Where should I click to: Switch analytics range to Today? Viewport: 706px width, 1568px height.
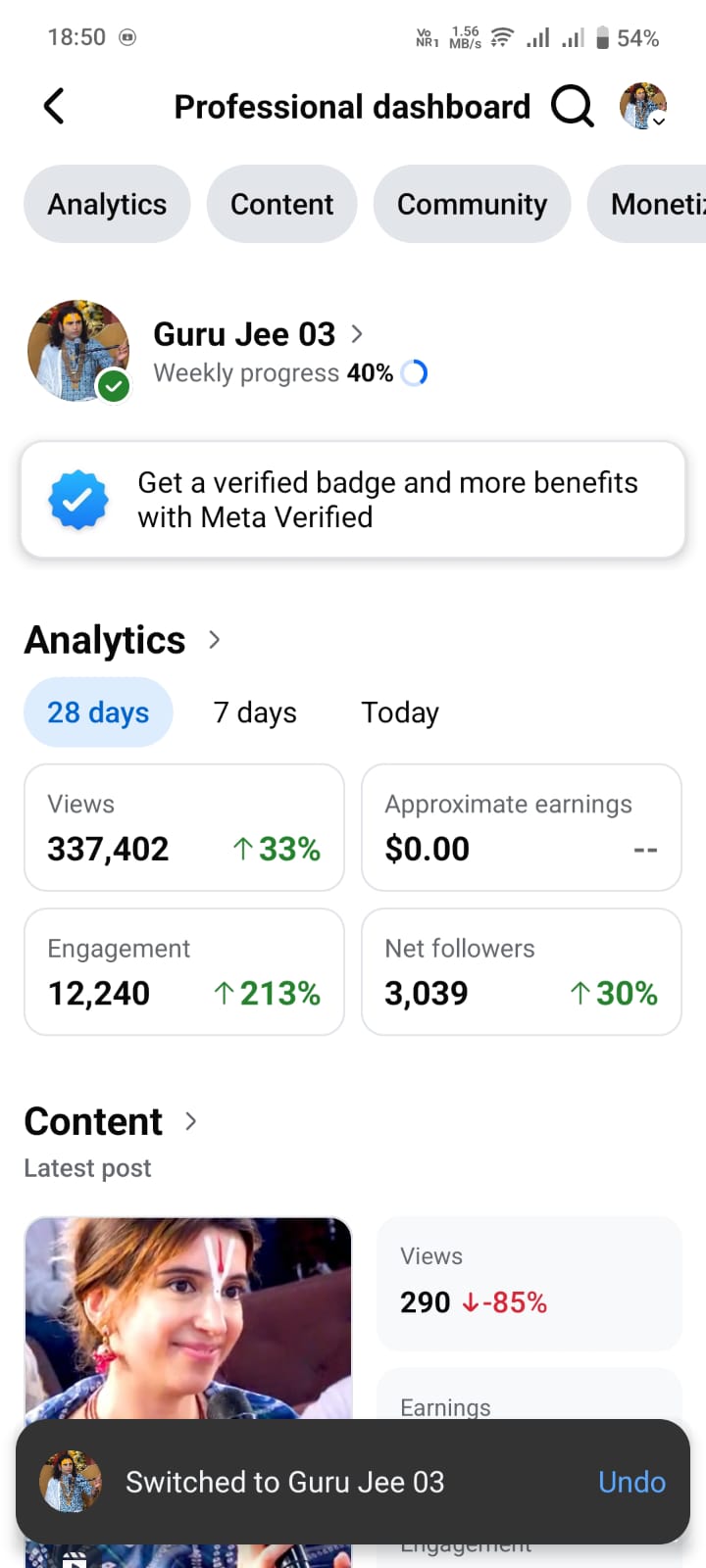(x=400, y=712)
